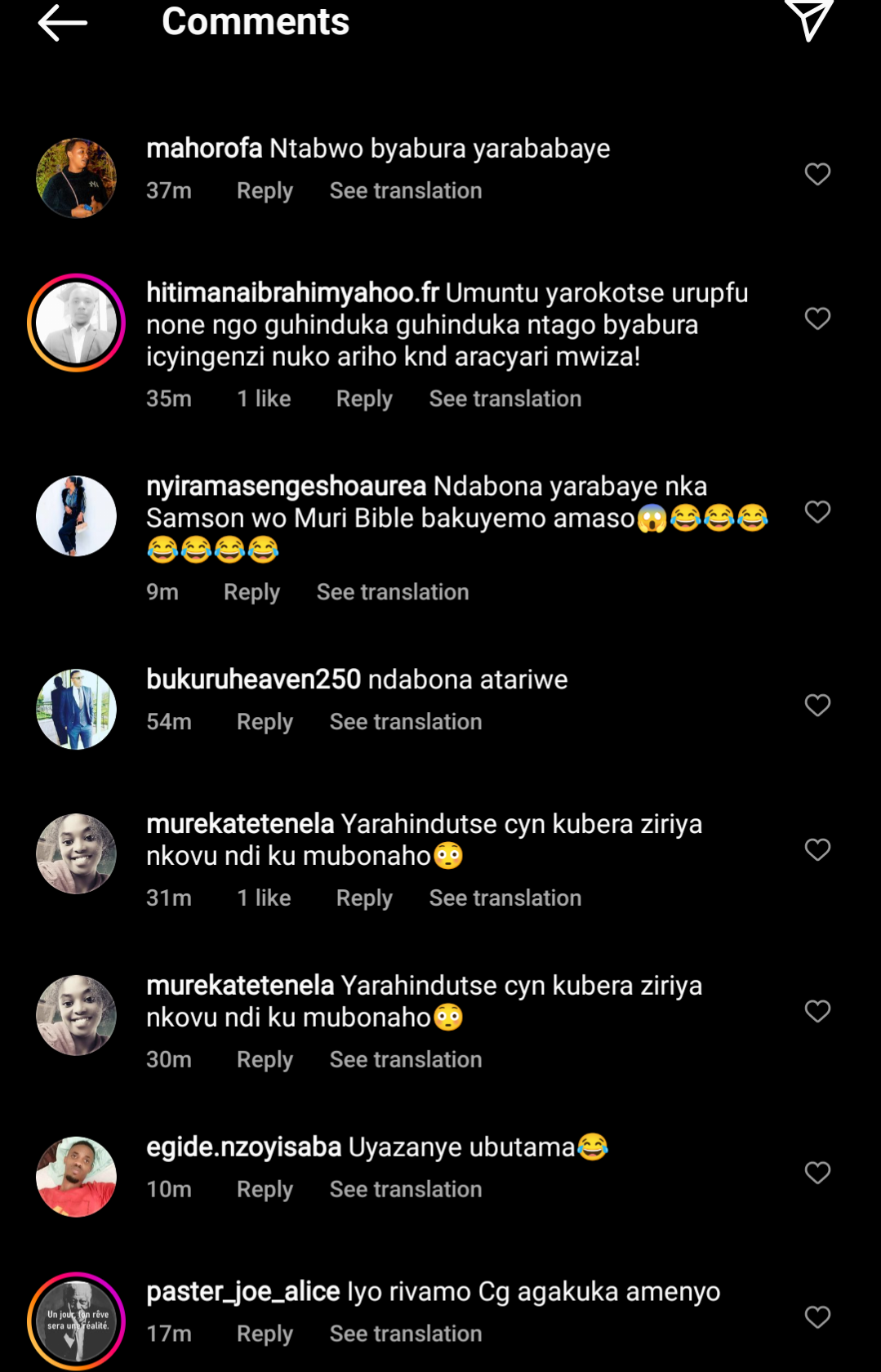
Task: Open bukuruheaven250's profile from username
Action: point(253,679)
